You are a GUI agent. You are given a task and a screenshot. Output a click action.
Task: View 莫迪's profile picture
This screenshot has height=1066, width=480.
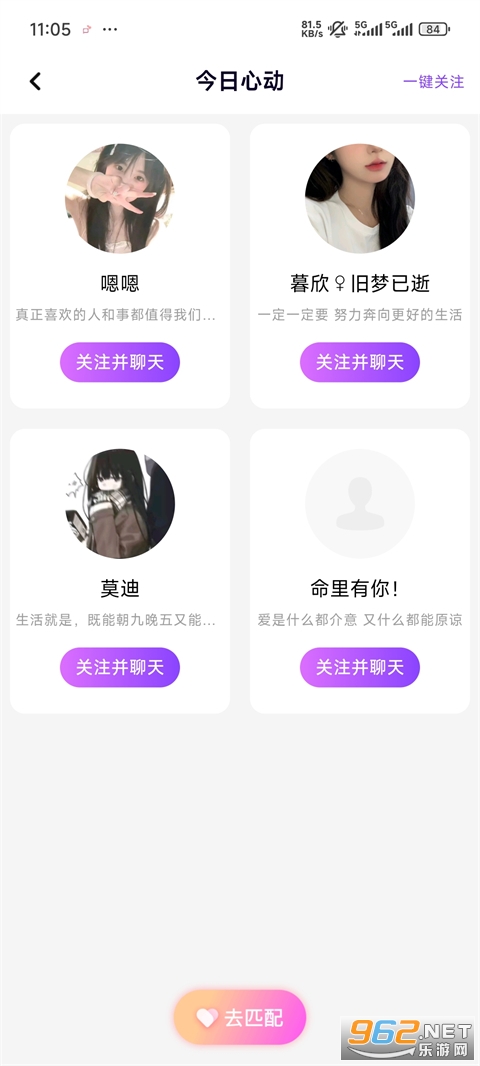click(x=120, y=503)
